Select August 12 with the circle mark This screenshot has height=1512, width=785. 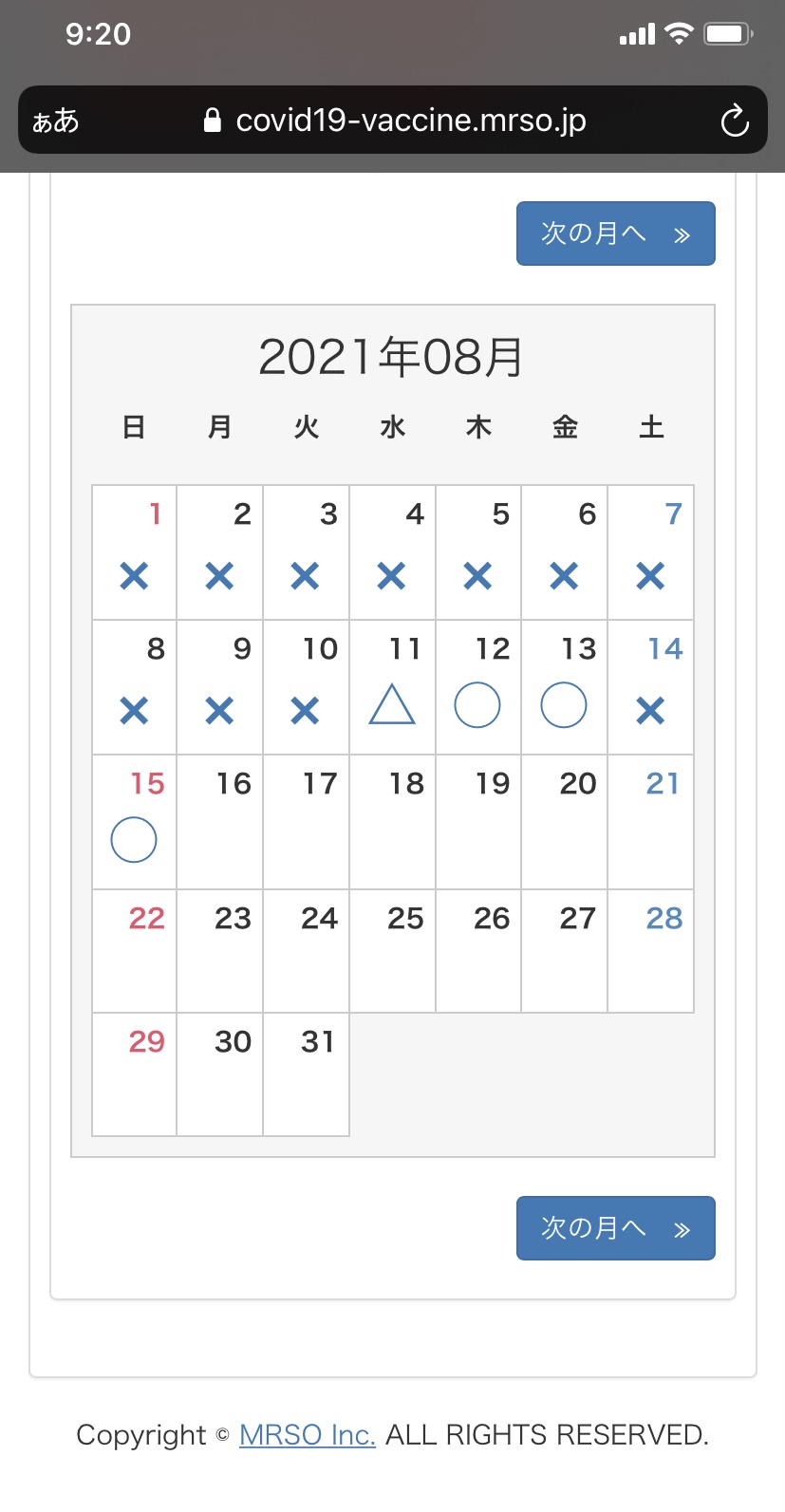point(478,687)
